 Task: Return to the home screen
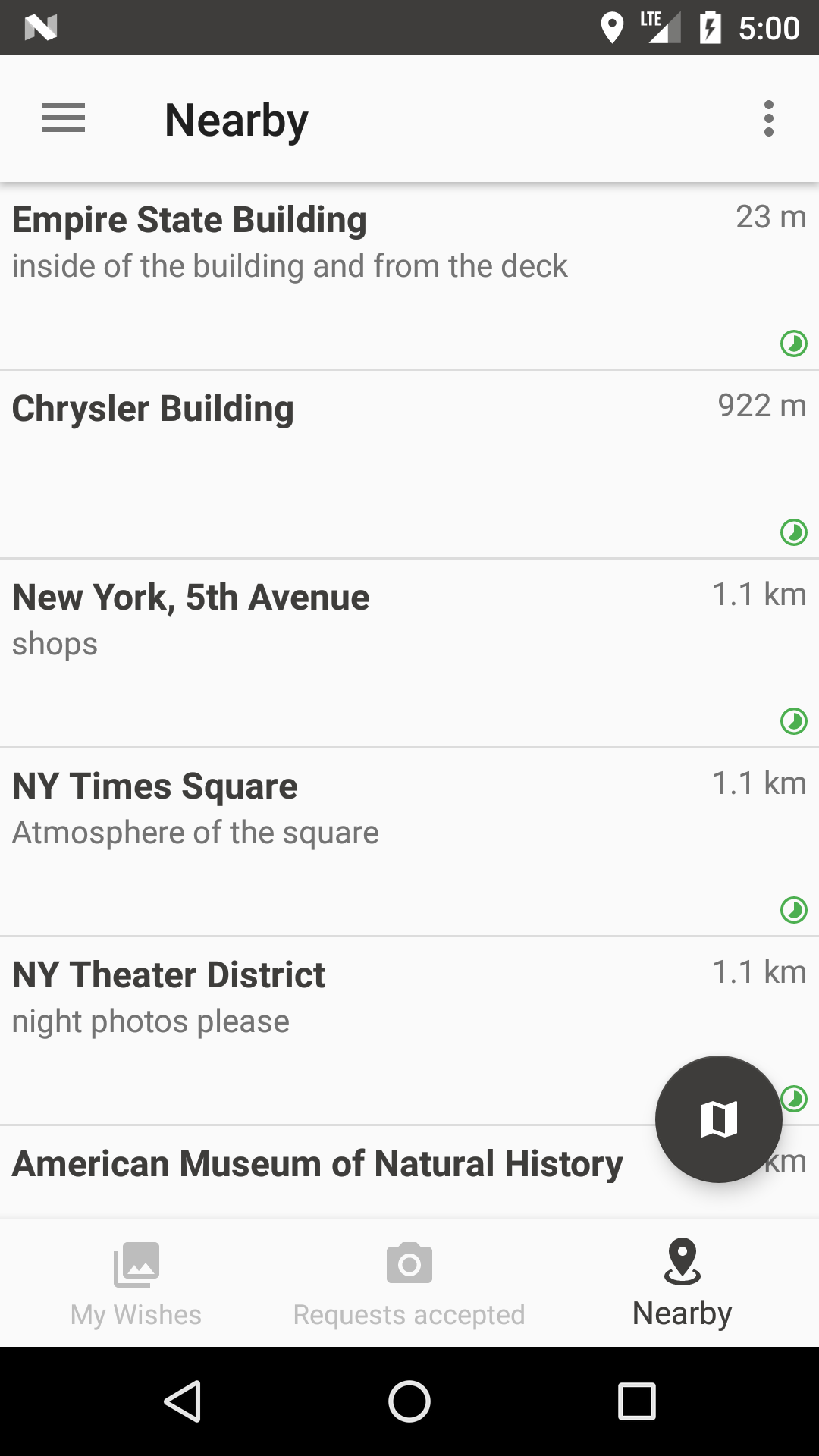409,1401
